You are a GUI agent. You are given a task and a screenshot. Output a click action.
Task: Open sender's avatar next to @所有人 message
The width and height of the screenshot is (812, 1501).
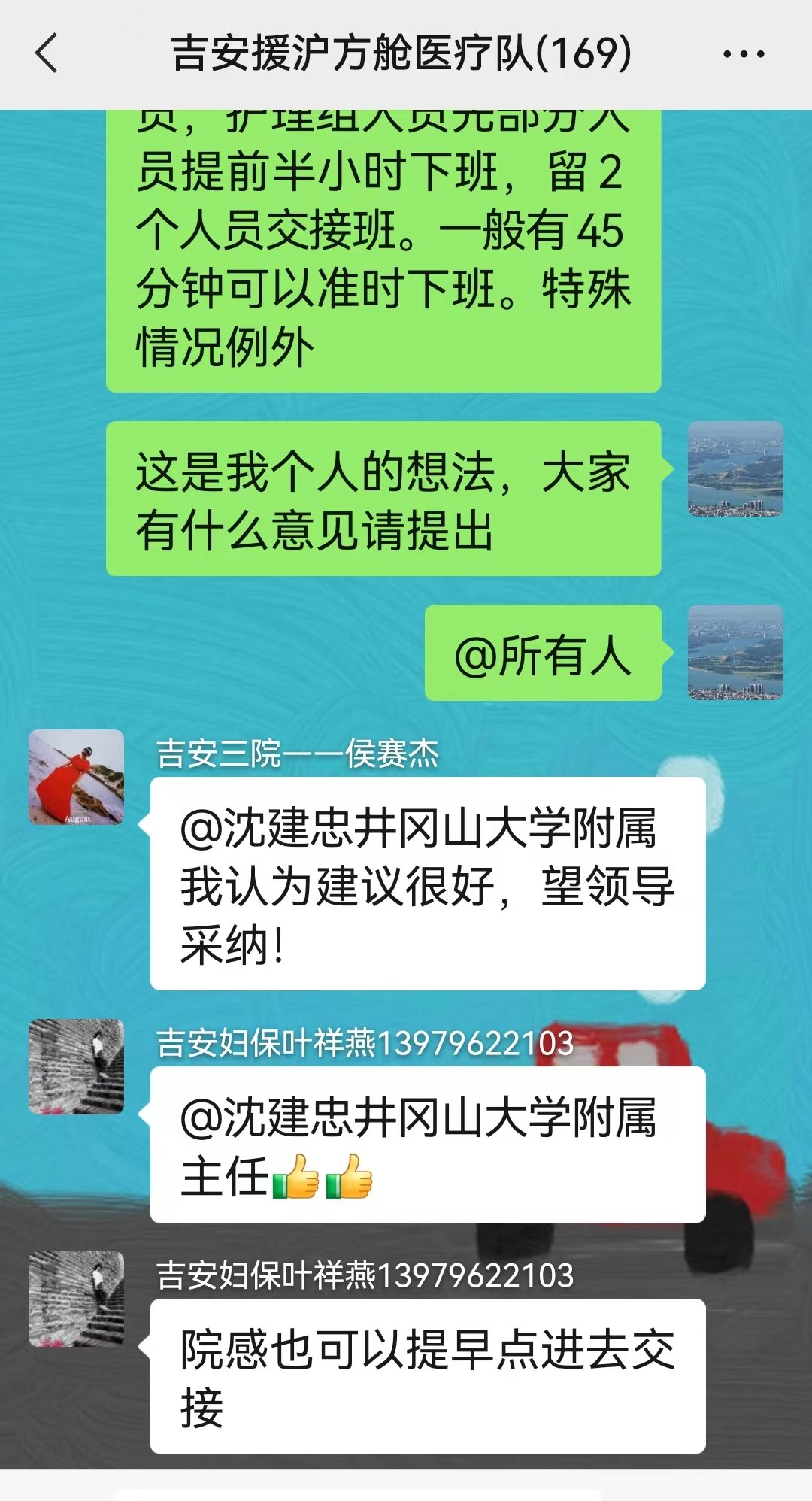click(x=735, y=653)
